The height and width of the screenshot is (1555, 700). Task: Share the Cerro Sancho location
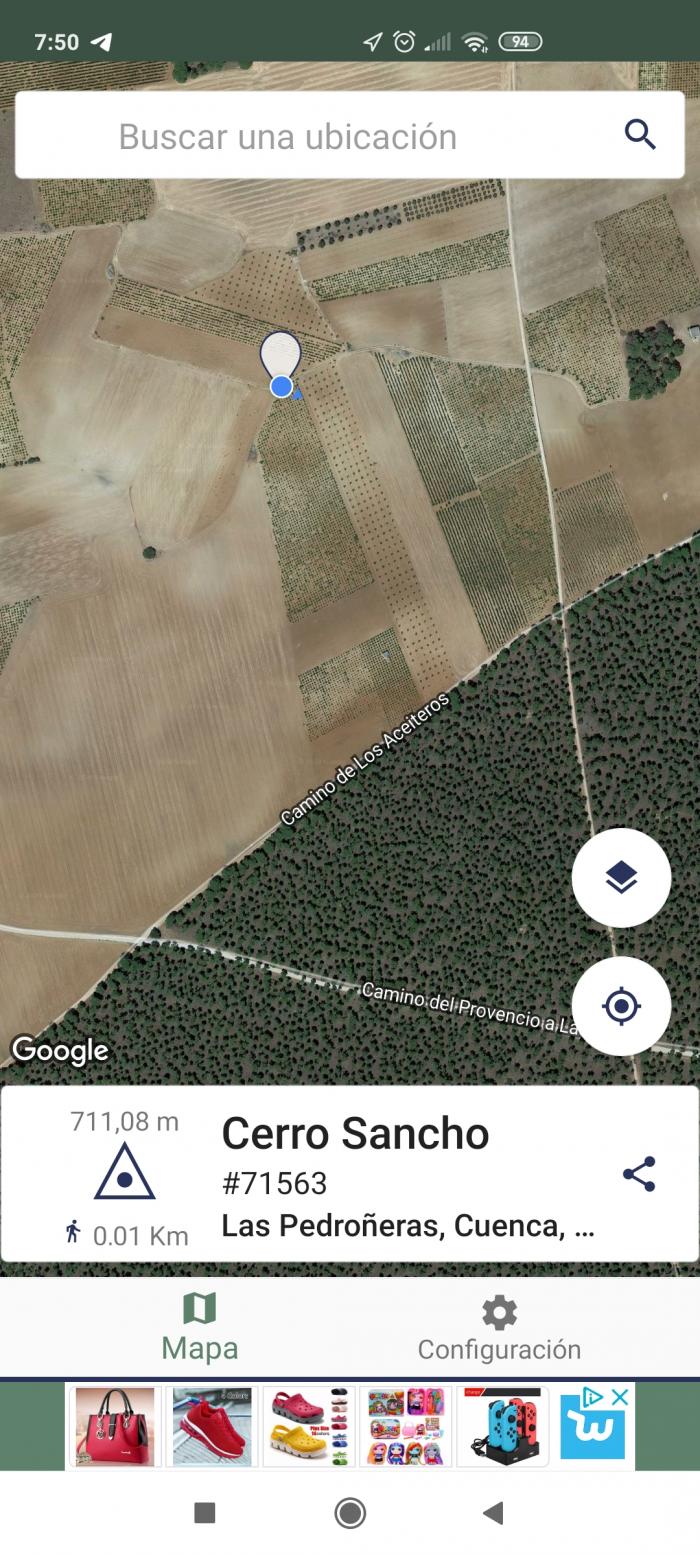tap(639, 1174)
